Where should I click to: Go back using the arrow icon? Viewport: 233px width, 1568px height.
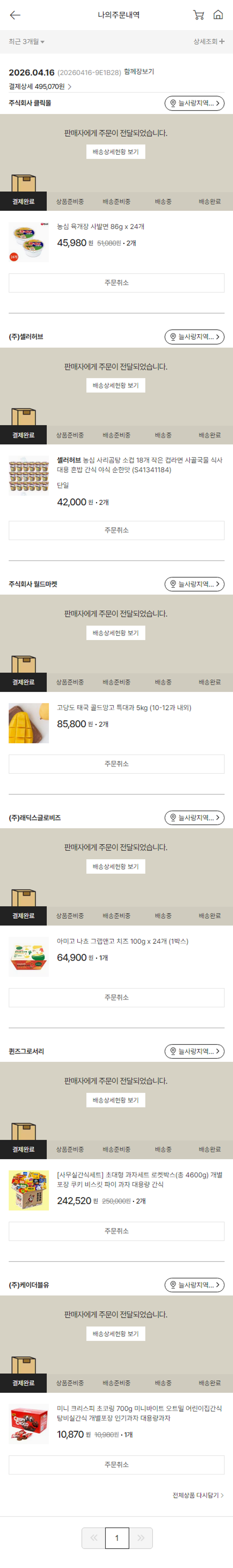pyautogui.click(x=15, y=15)
